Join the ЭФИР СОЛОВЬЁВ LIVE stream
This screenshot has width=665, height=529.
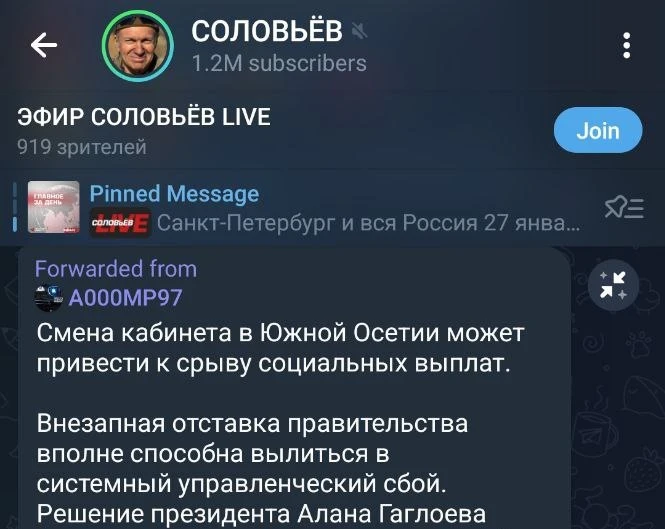[597, 130]
